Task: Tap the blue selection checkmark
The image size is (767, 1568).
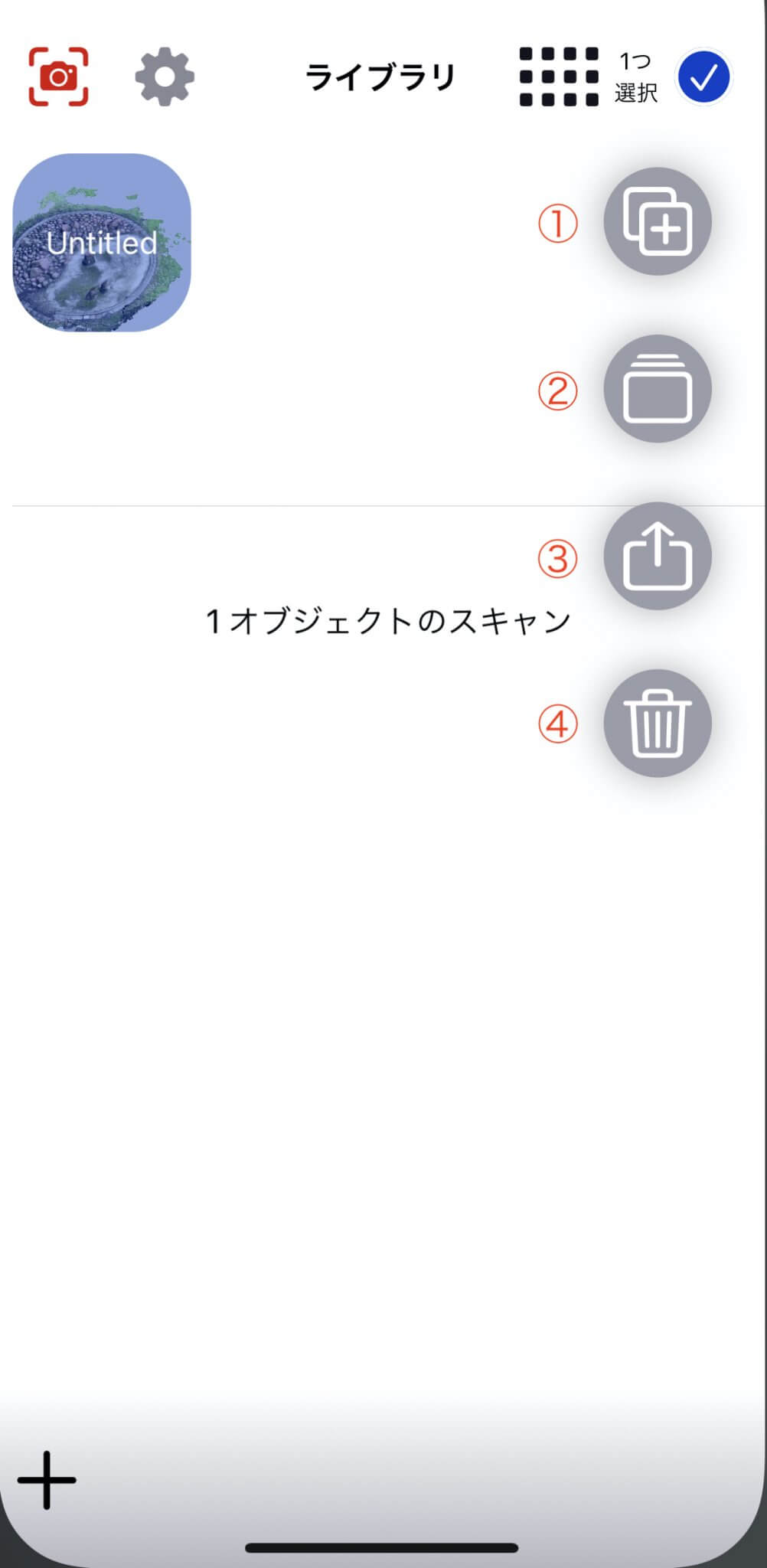Action: (x=703, y=77)
